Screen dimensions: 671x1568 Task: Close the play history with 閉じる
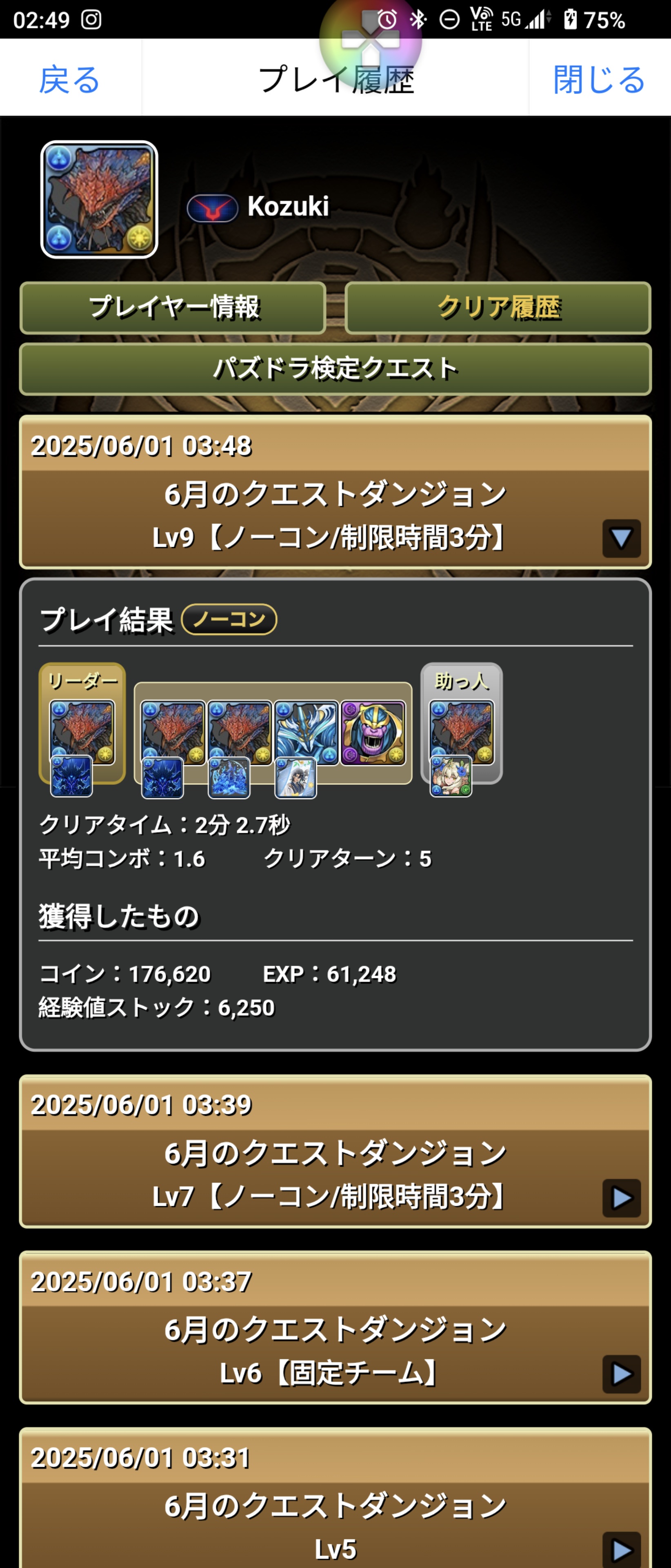599,79
